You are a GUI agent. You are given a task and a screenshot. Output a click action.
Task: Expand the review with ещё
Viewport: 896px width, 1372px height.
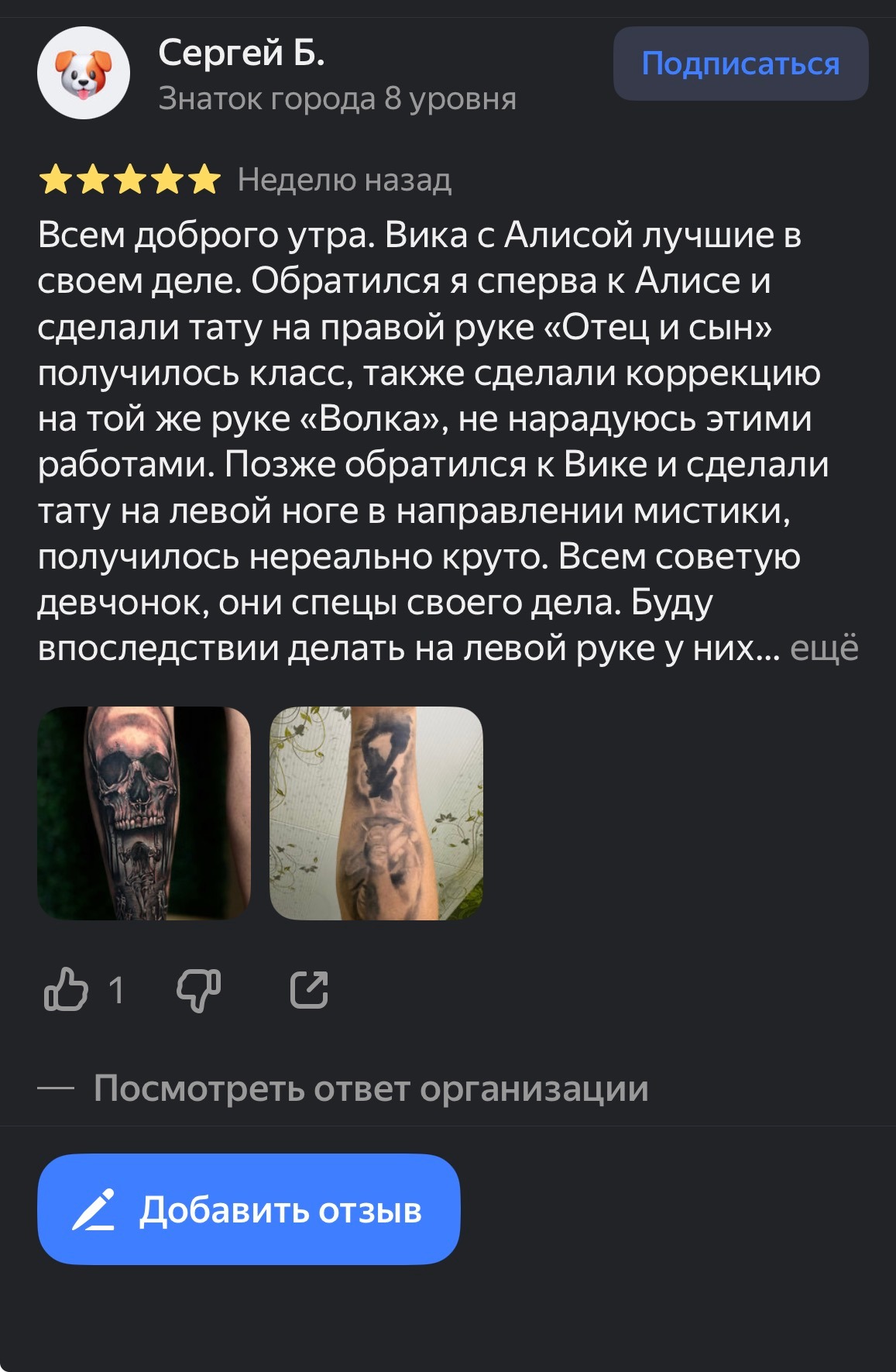point(824,648)
